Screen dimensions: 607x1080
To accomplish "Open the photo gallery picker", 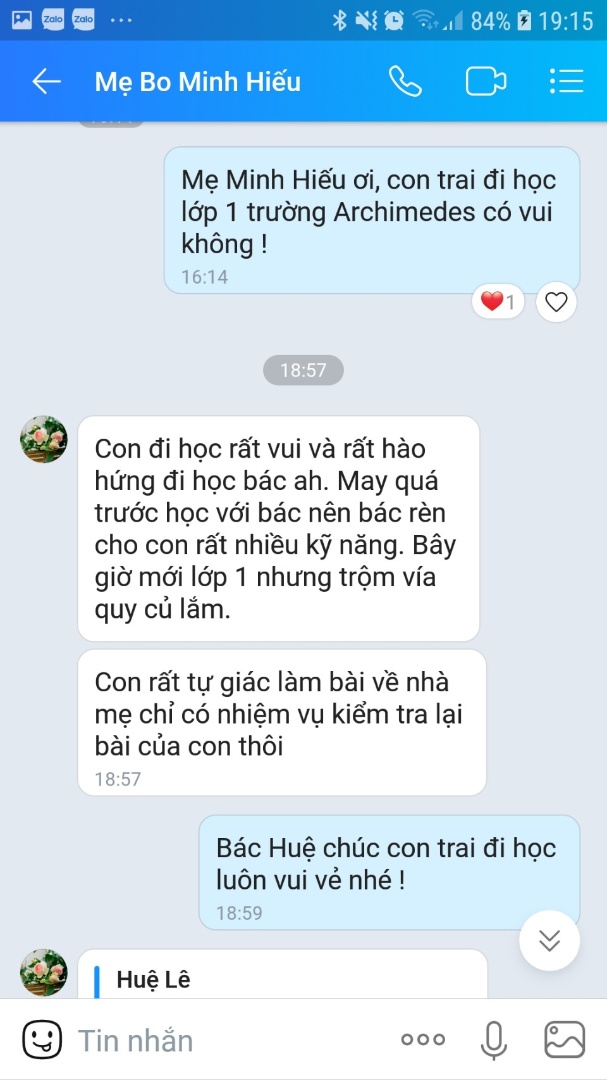I will click(564, 1040).
